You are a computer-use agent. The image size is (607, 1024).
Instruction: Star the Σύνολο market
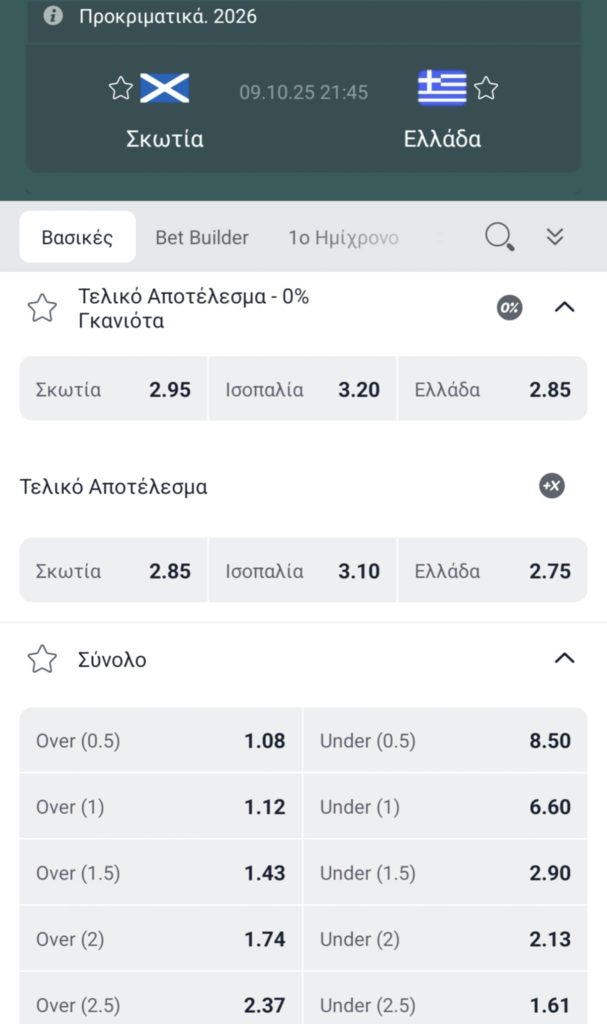[x=42, y=659]
